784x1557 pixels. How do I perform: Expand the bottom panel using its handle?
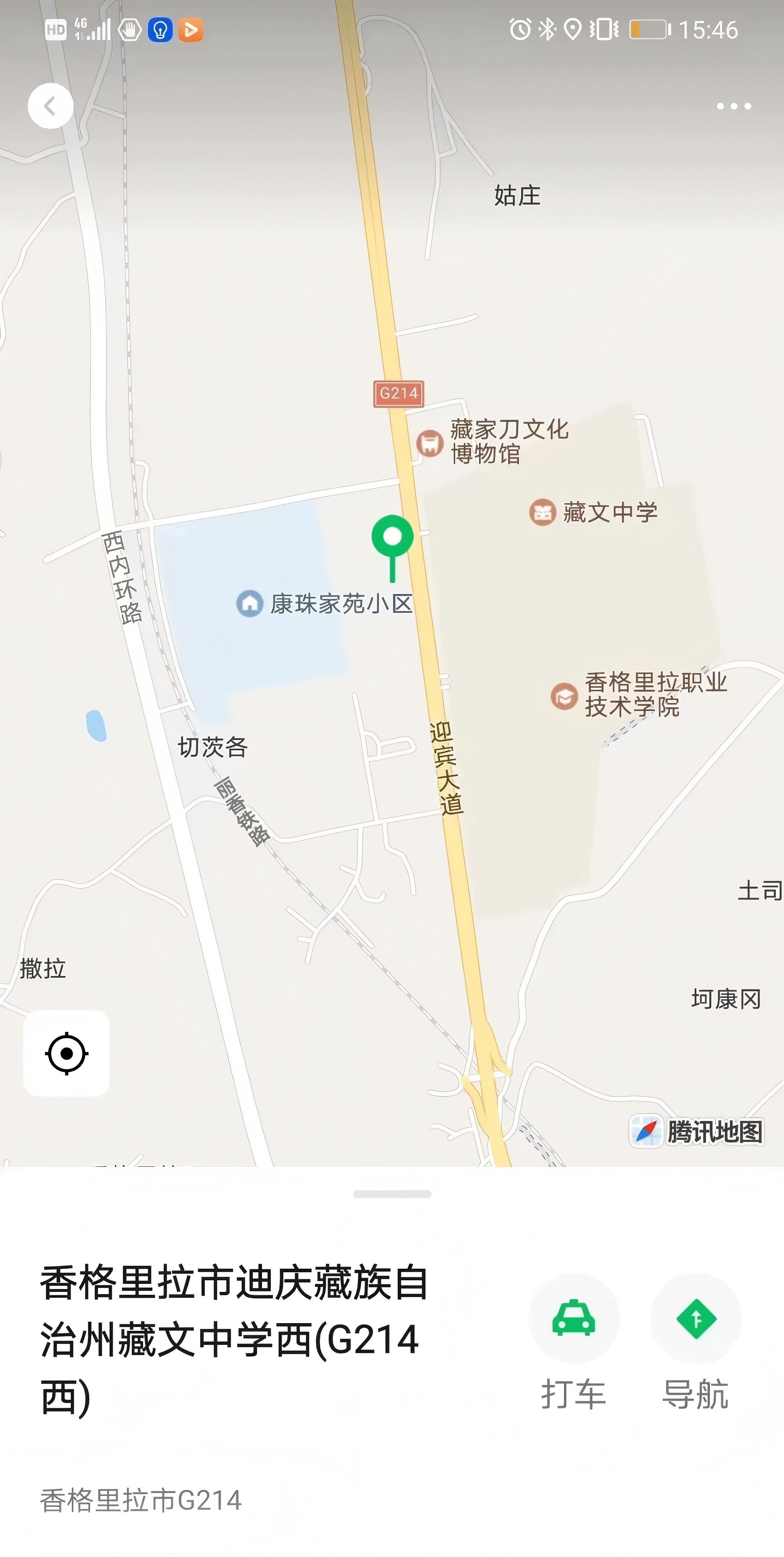coord(392,1194)
